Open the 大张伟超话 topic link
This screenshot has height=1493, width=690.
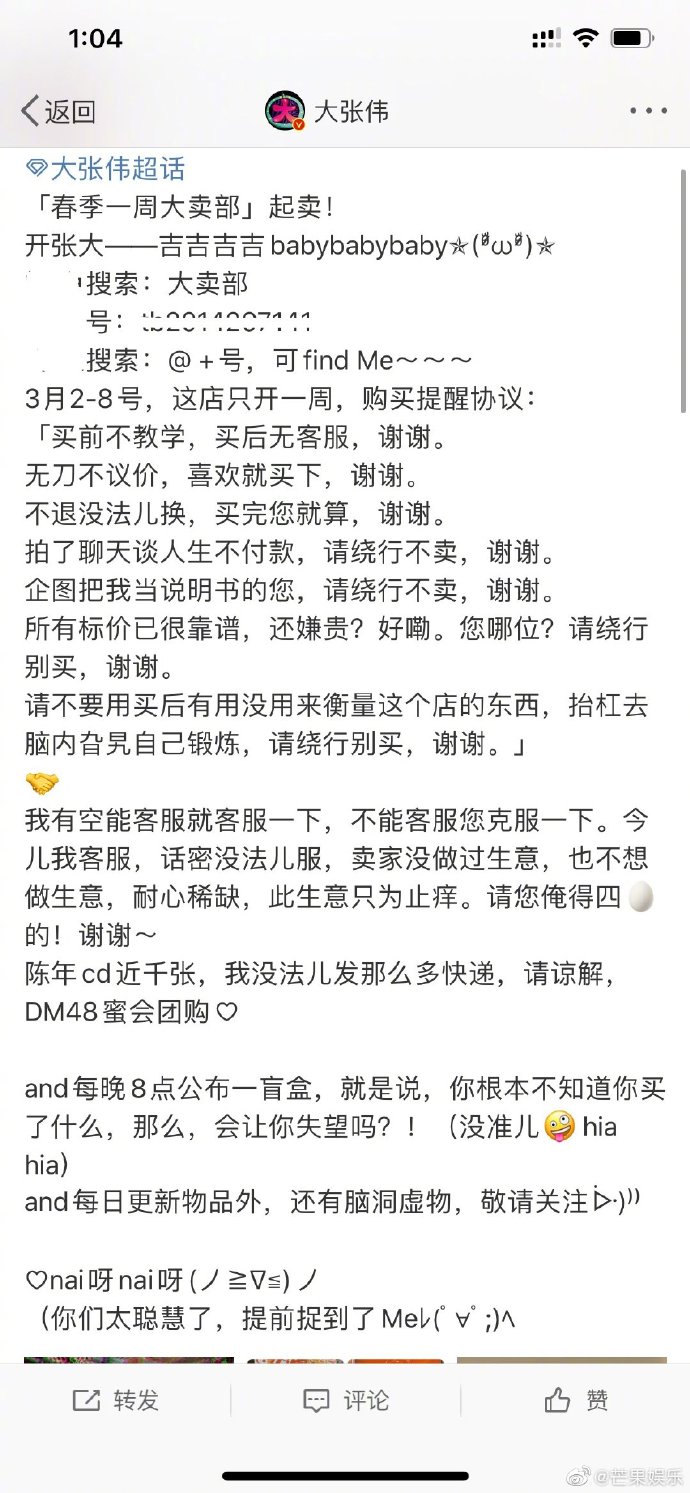point(105,169)
